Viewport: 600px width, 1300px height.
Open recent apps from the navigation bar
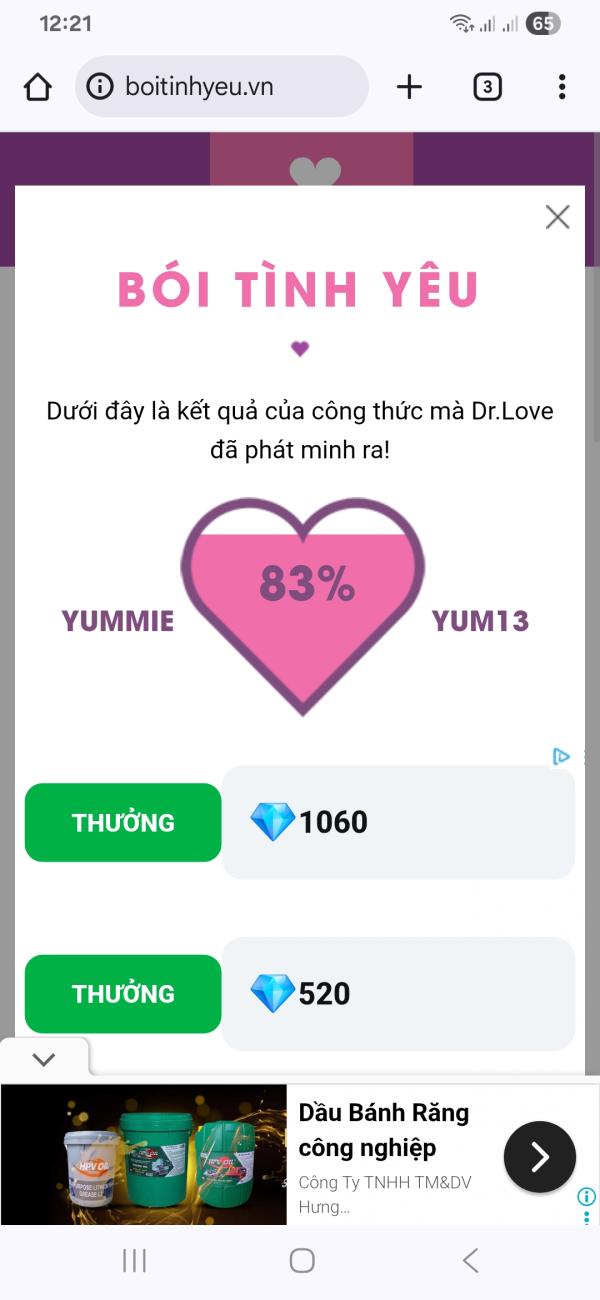134,1261
